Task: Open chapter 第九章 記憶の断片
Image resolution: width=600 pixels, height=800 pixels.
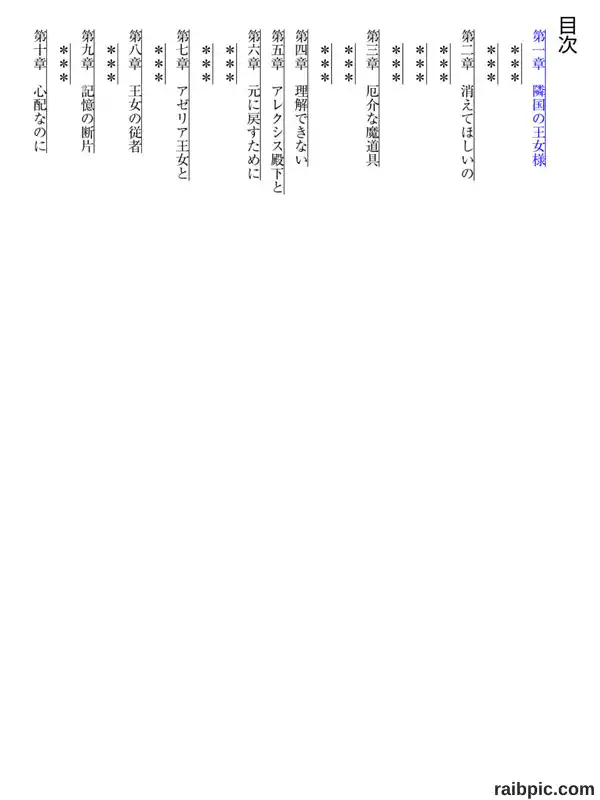Action: point(88,91)
